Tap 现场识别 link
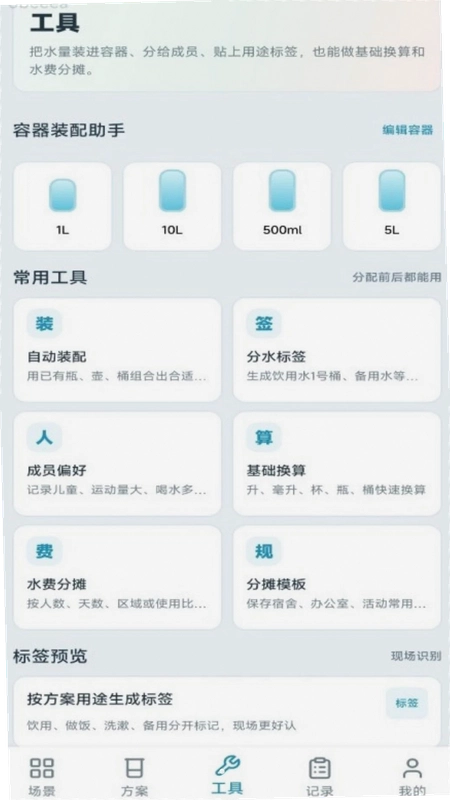This screenshot has height=800, width=450. point(416,656)
